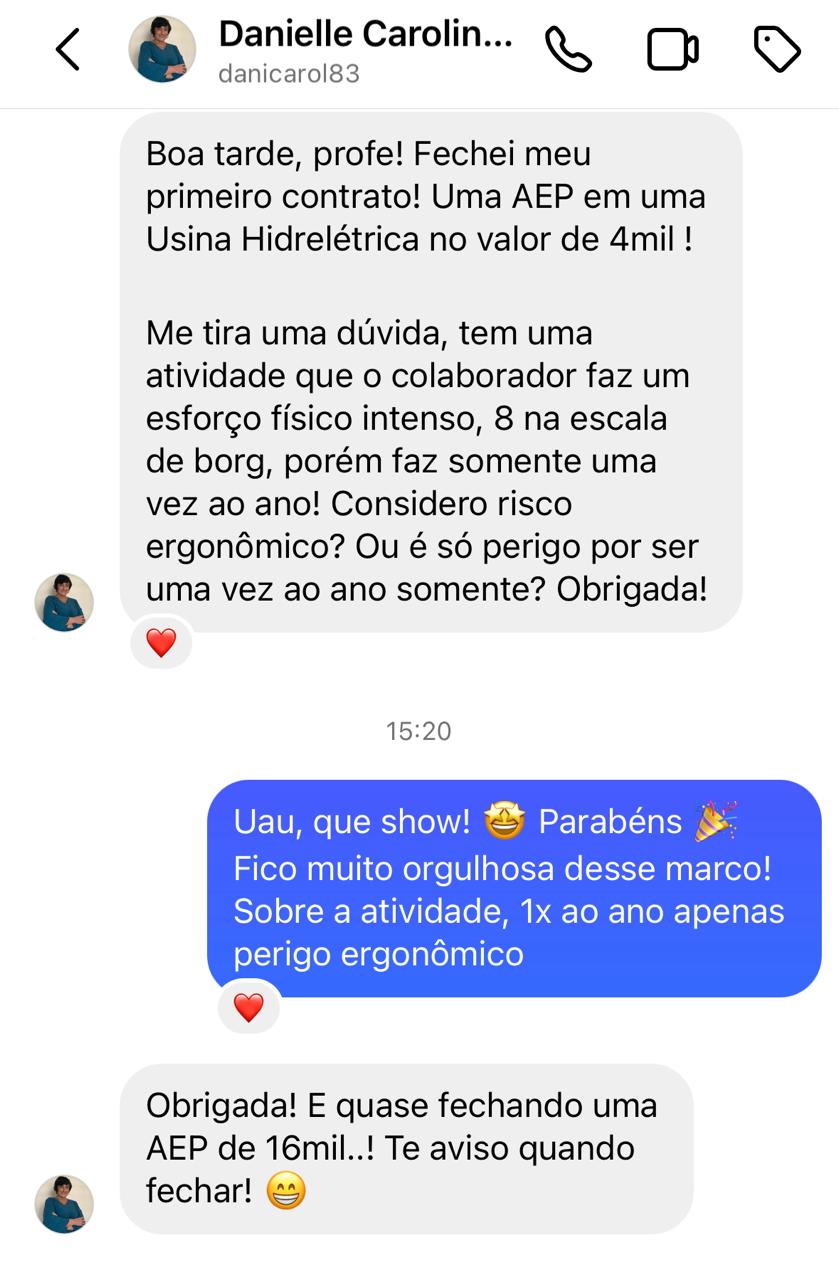Screen dimensions: 839x1280
Task: Start a video call with Danielle
Action: point(673,49)
